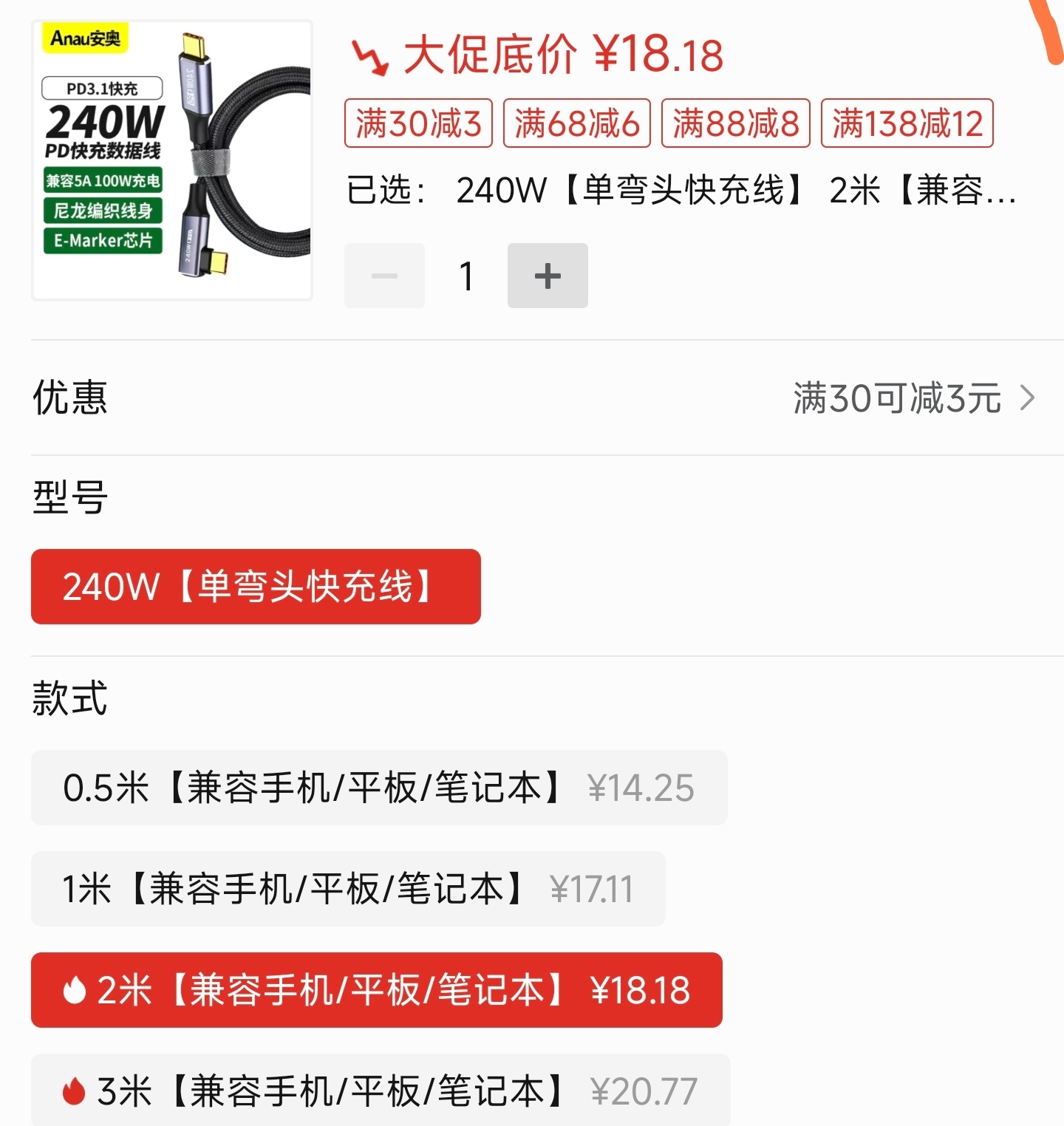Pick the 3米 cable at ¥20.77
Screen dimensions: 1064x1126
[x=379, y=1091]
